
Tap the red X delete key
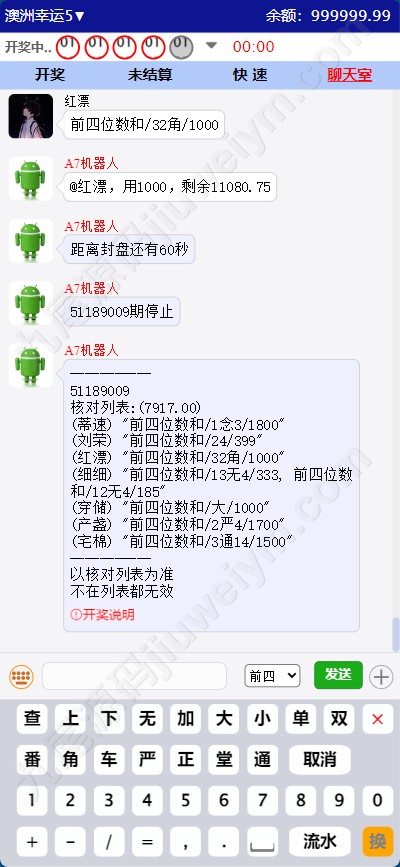(x=378, y=719)
